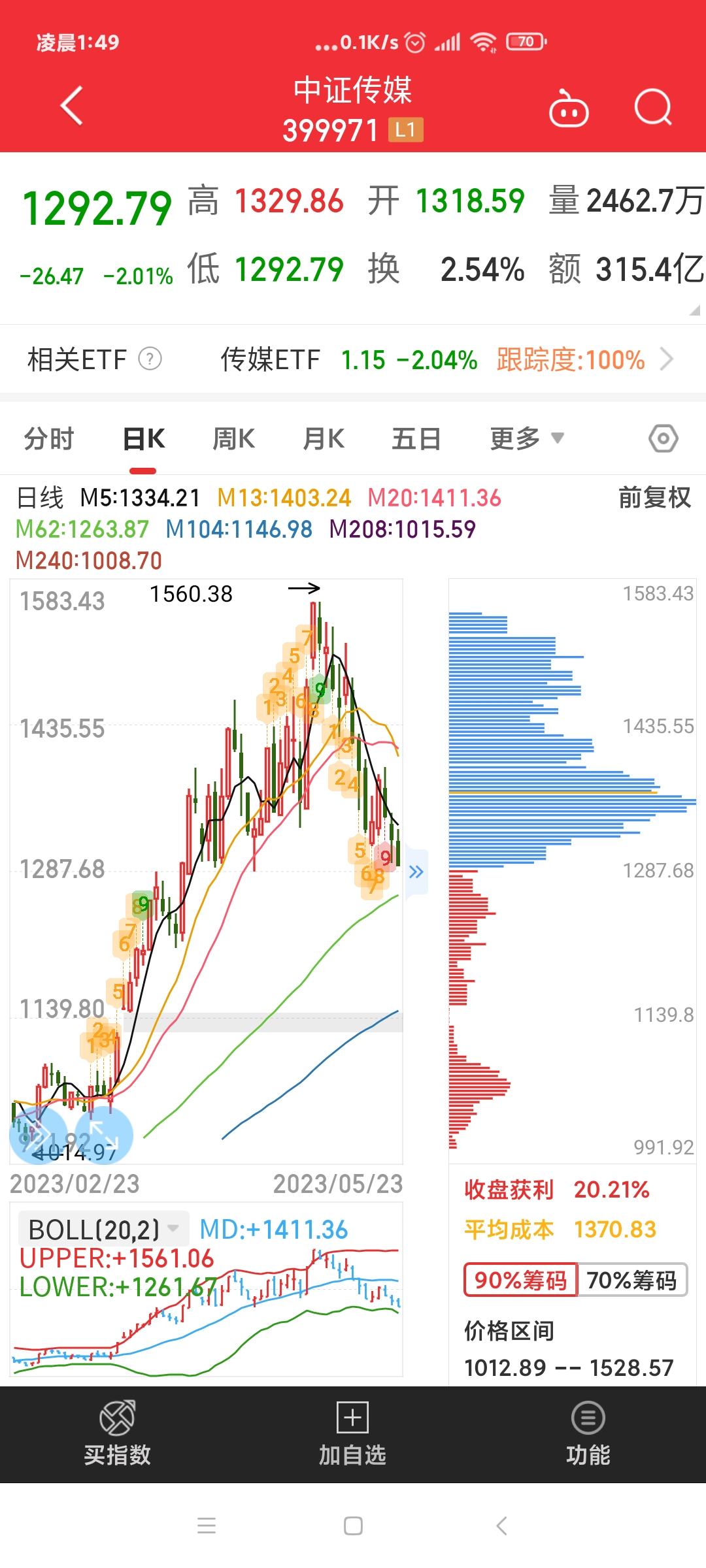The image size is (706, 1568).
Task: Tap the system home button
Action: pos(353,1526)
